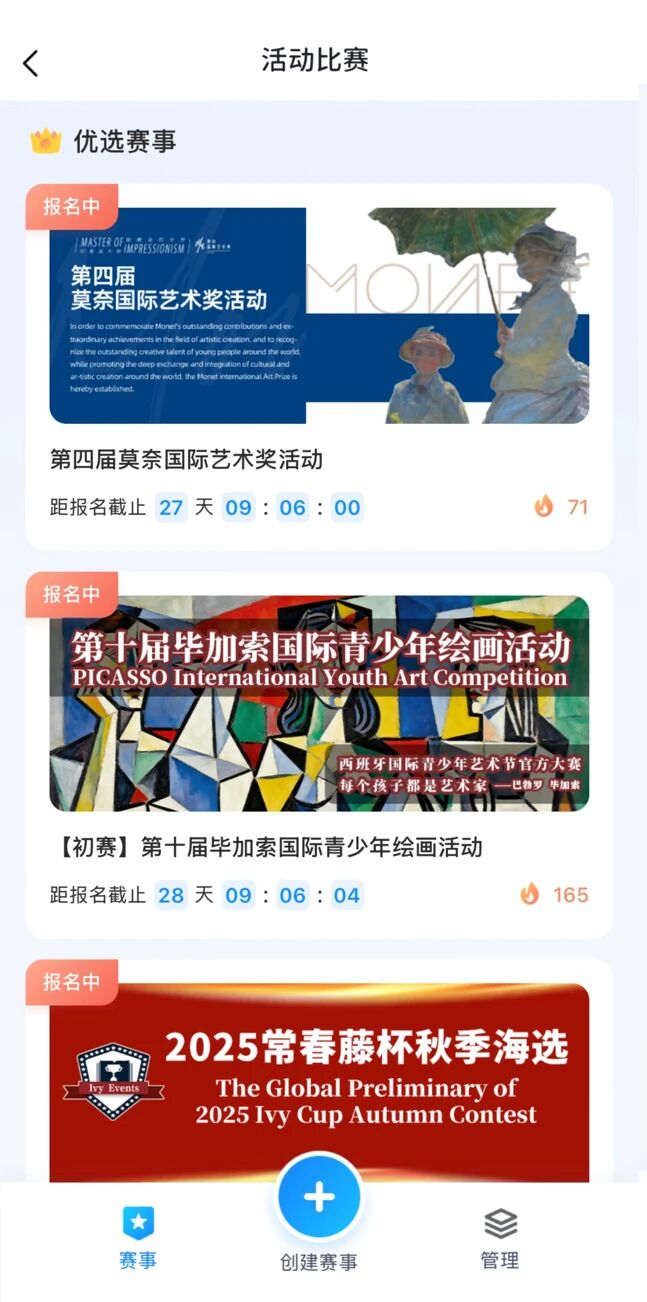Go back using the top-left arrow
Image resolution: width=647 pixels, height=1302 pixels.
coord(31,63)
